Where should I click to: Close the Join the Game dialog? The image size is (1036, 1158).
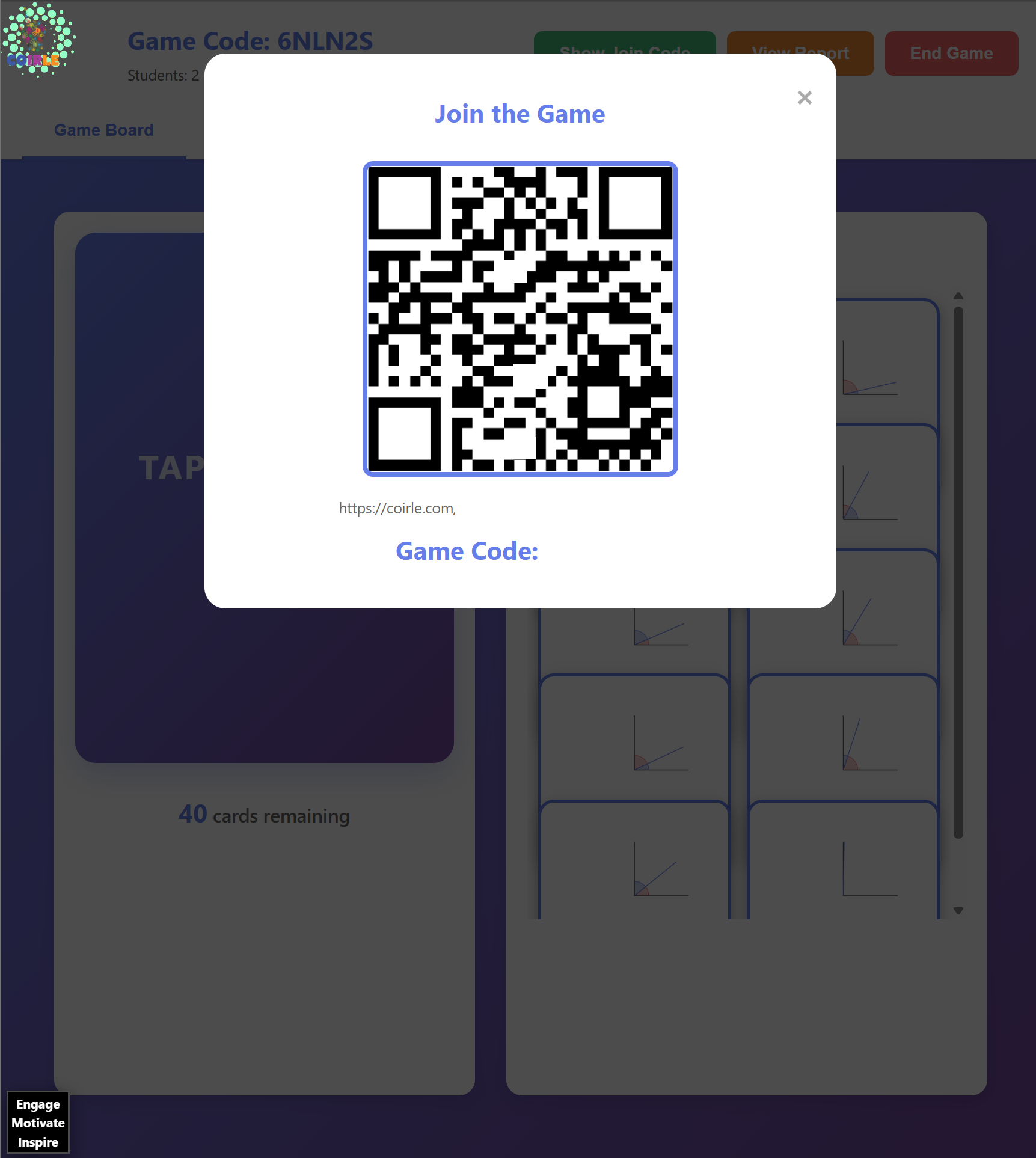805,97
